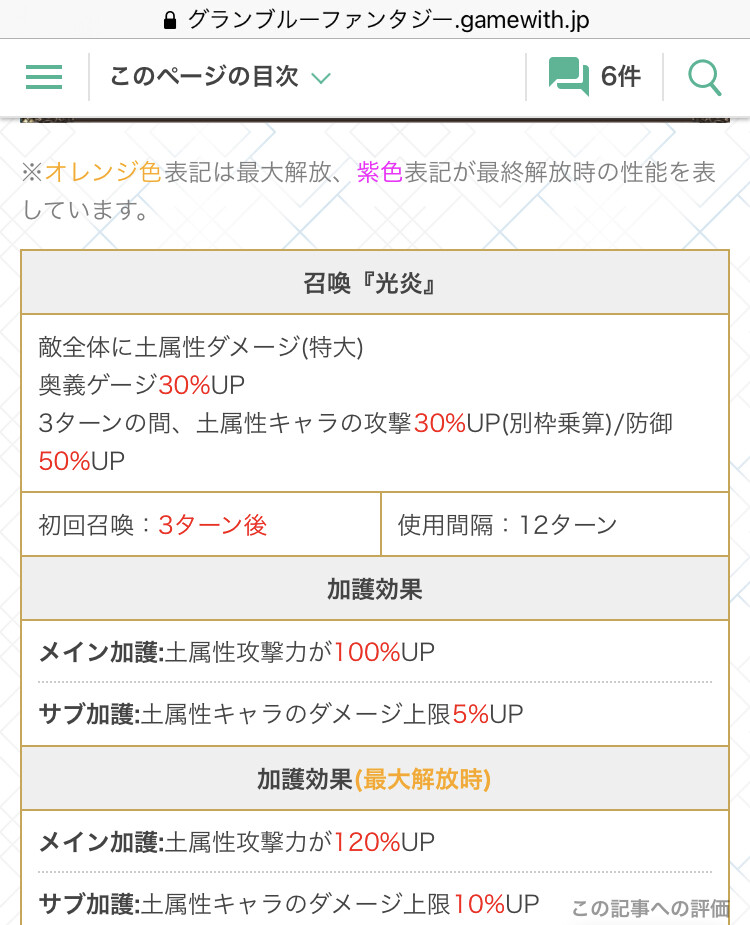
Task: Open the hamburger menu
Action: point(44,77)
